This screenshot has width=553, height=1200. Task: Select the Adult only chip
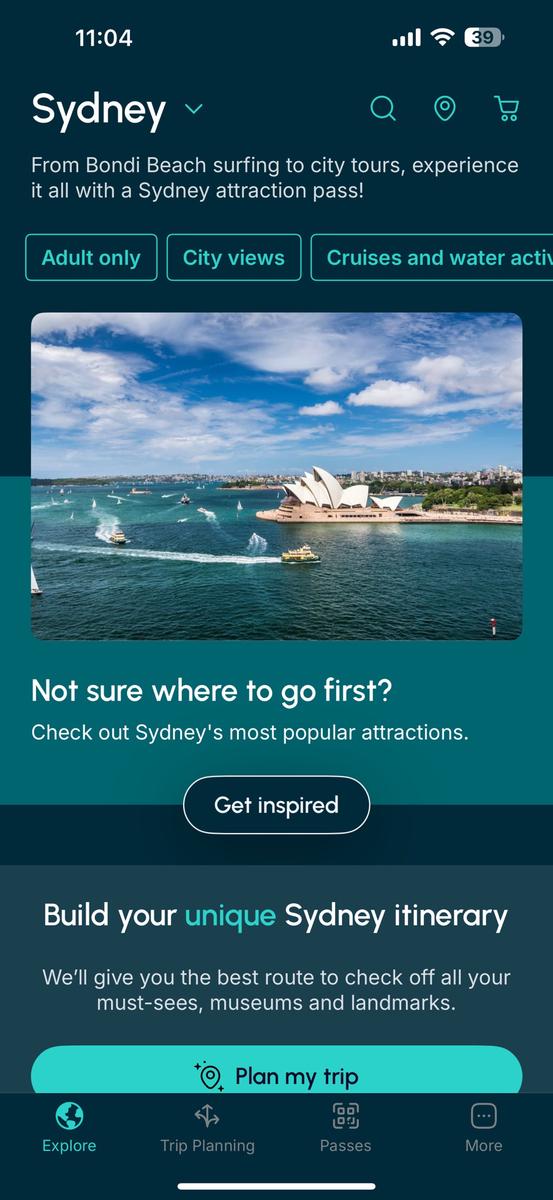tap(91, 258)
